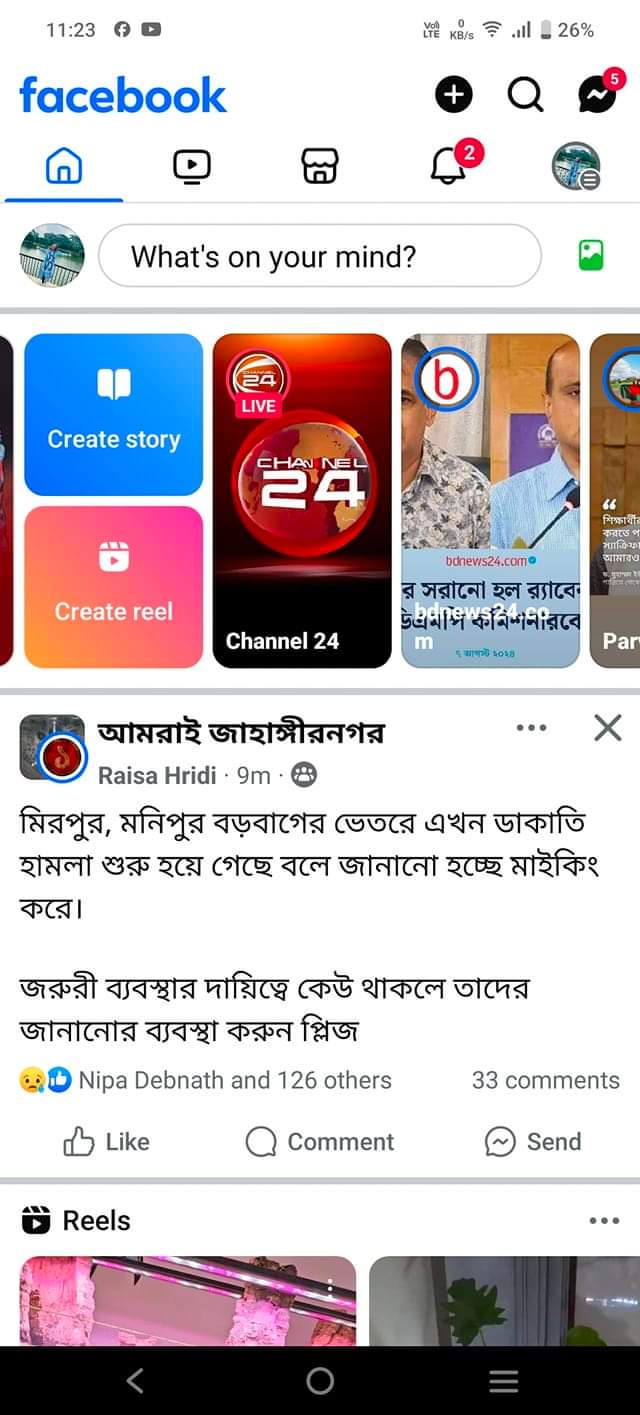Screen dimensions: 640x1415
Task: Tap Create reel
Action: pos(113,586)
